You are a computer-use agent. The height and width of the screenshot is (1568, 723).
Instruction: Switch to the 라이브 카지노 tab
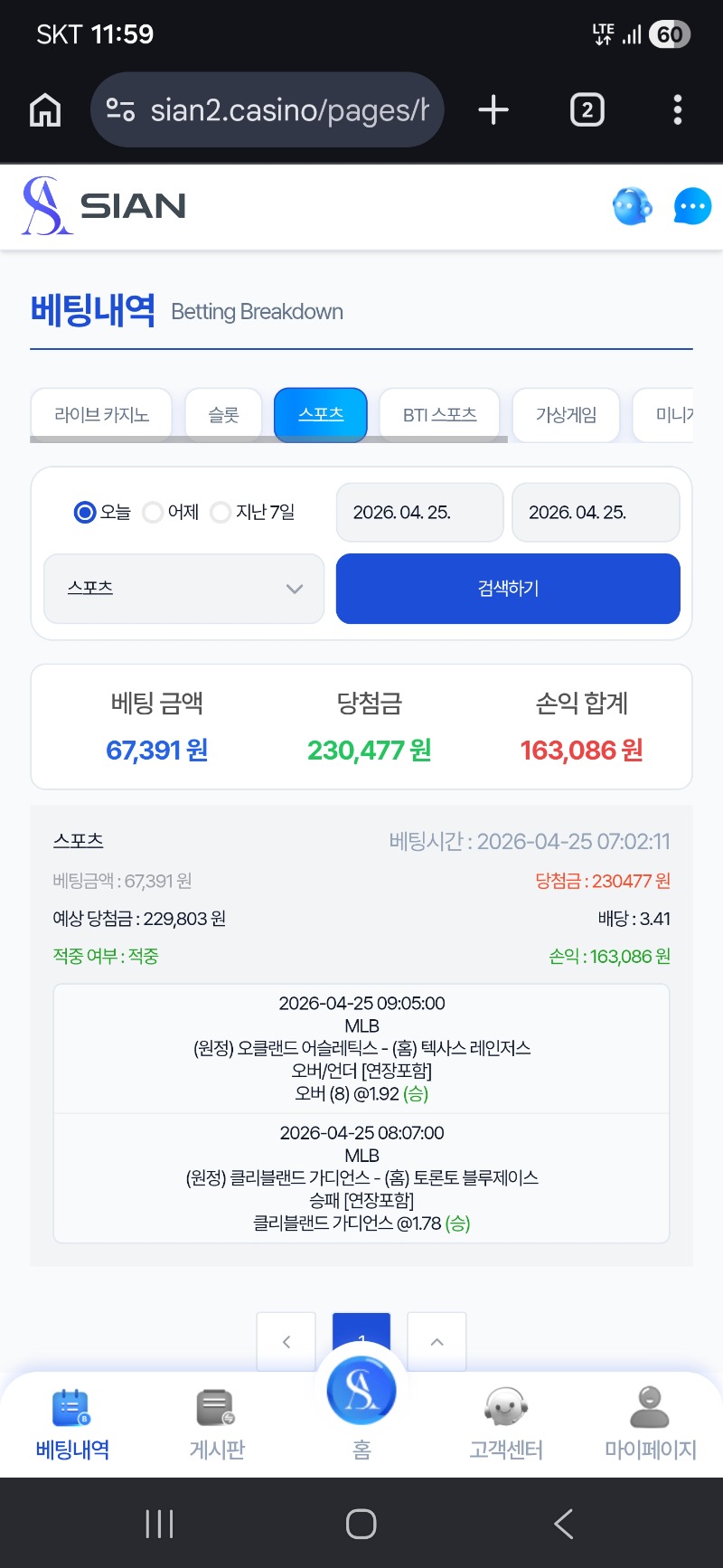101,414
